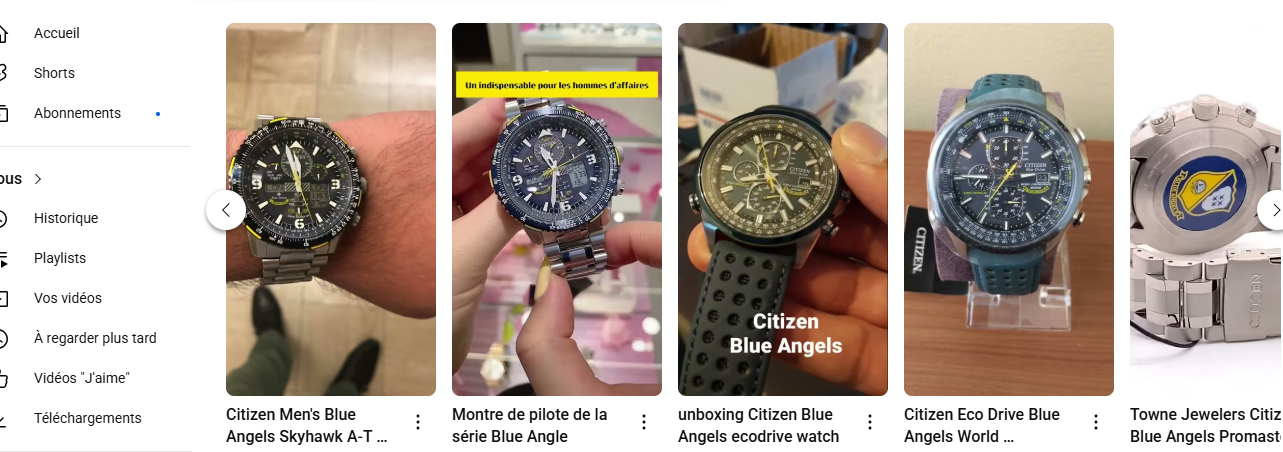Viewport: 1283px width, 452px height.
Task: Open Vos vidéos
Action: (x=68, y=298)
